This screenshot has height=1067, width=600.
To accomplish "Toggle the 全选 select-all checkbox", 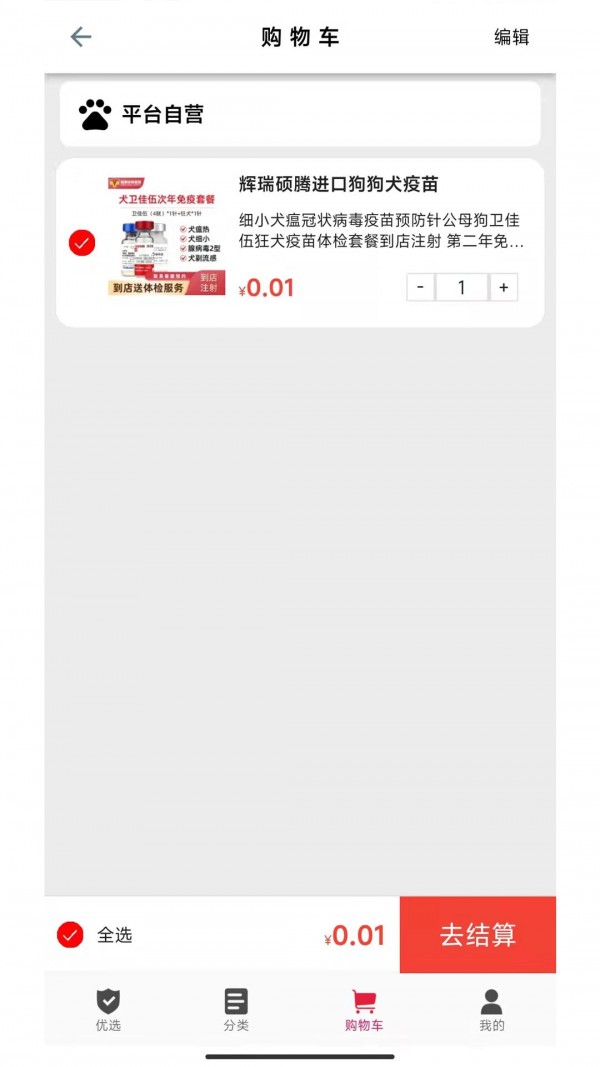I will tap(70, 935).
